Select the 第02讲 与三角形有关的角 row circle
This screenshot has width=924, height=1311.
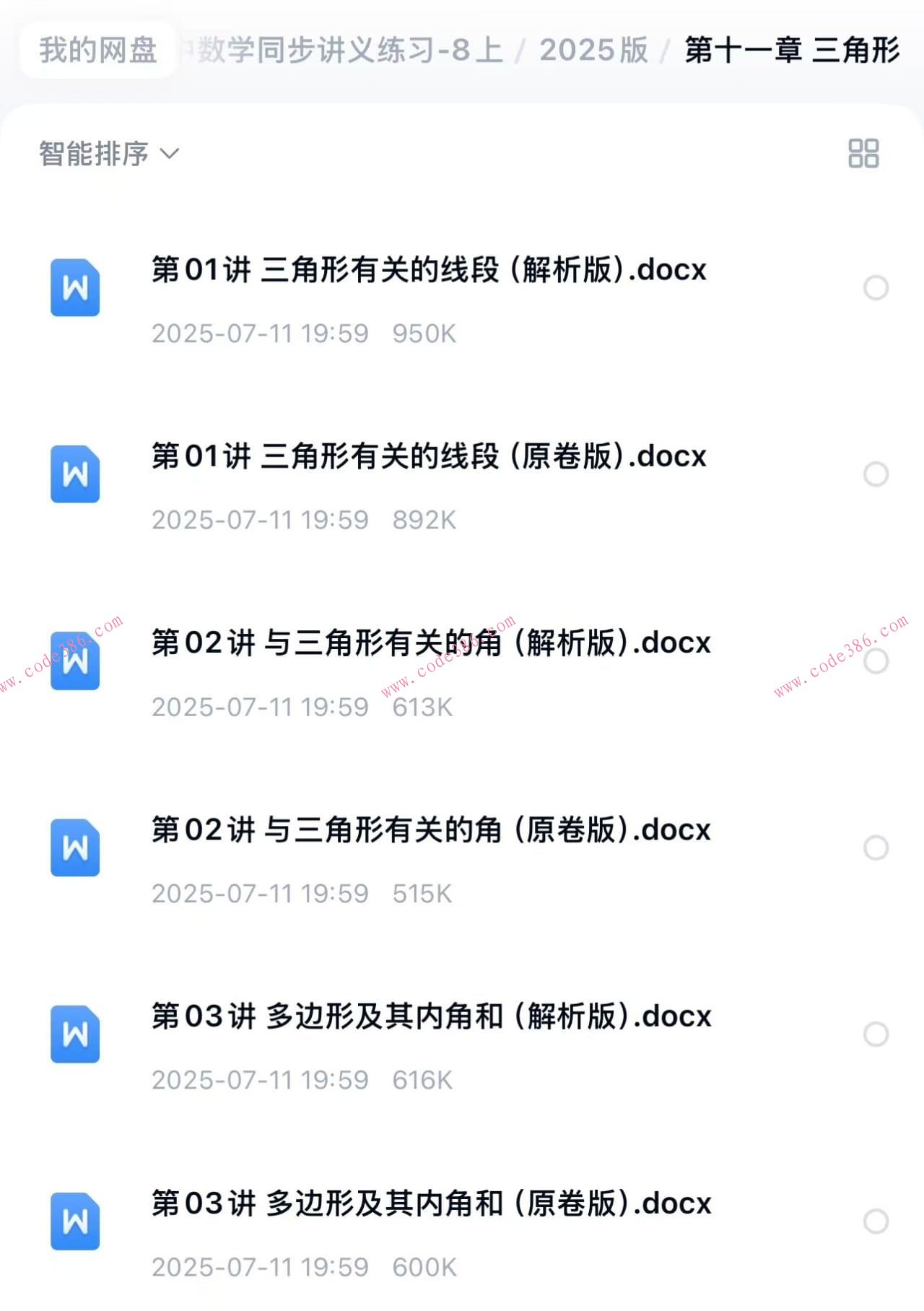pyautogui.click(x=876, y=661)
